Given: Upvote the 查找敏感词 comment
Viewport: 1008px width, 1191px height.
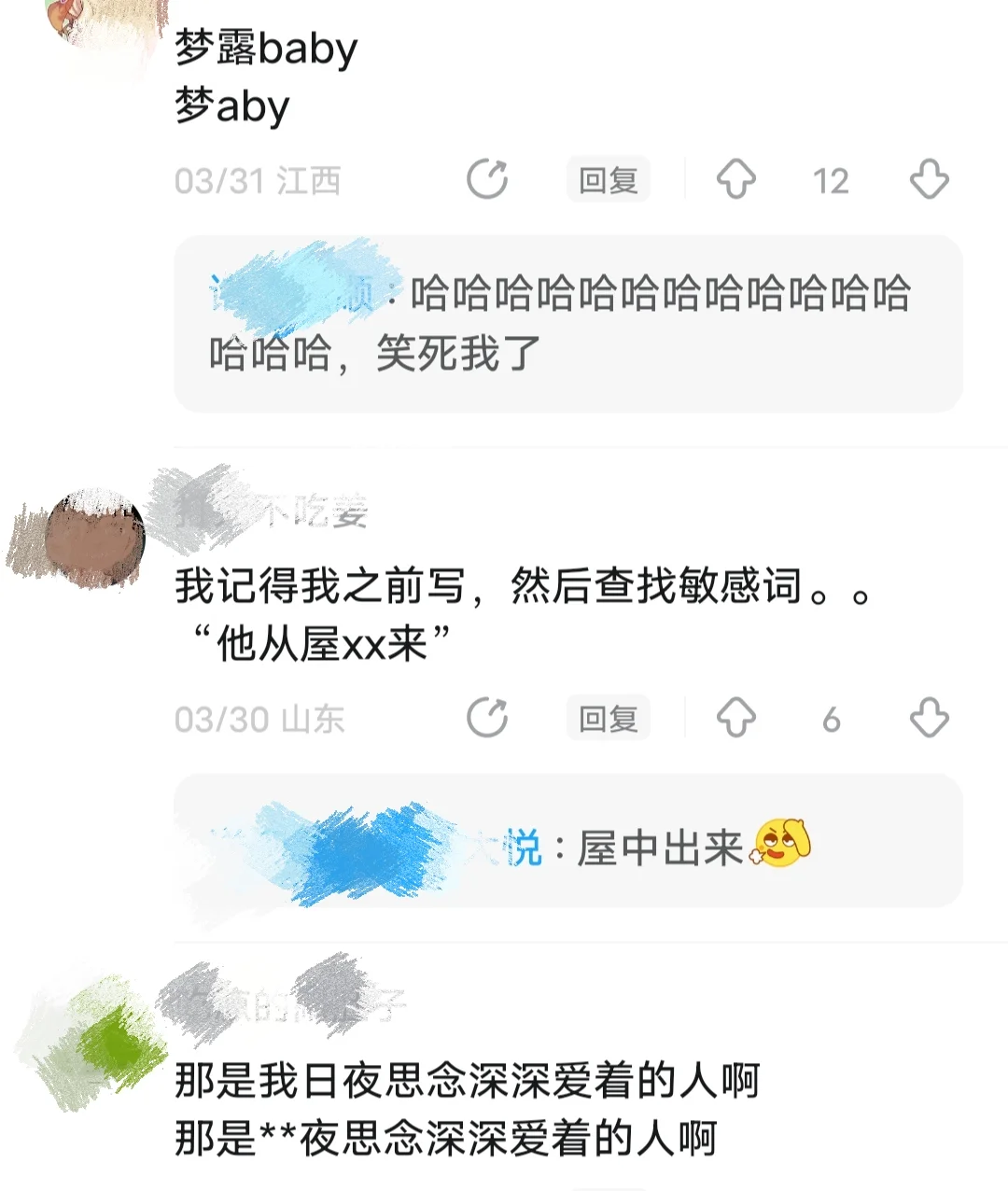Looking at the screenshot, I should coord(736,718).
